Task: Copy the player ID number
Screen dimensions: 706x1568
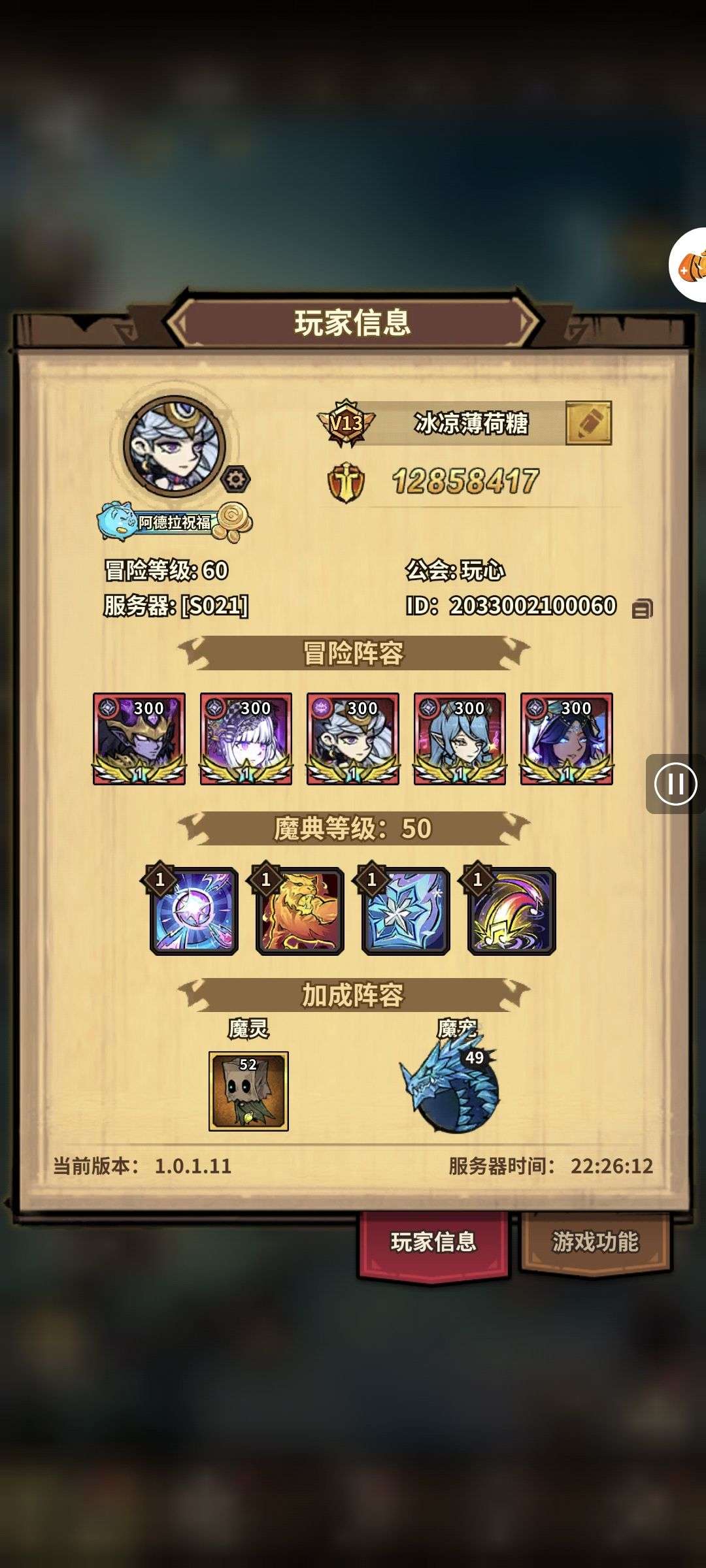Action: [x=643, y=608]
